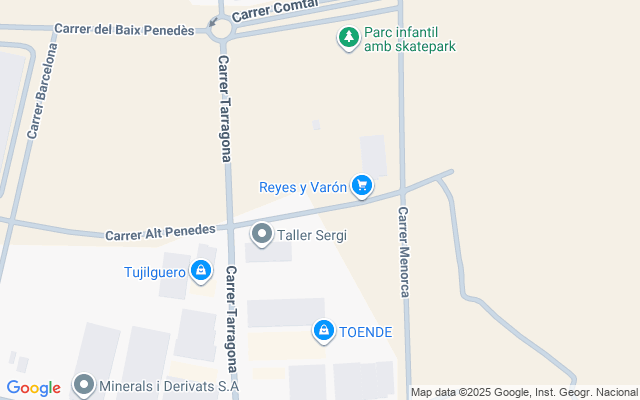Select the Taller Sergi place marker
The image size is (640, 400).
point(262,235)
